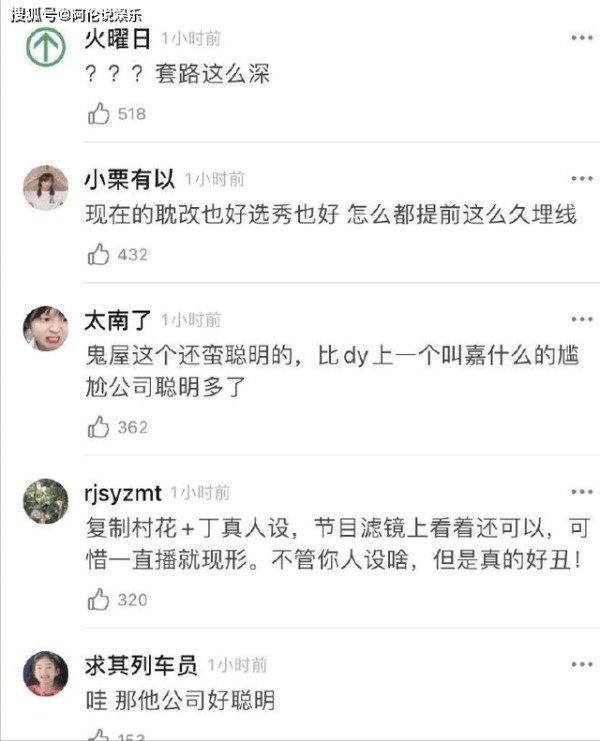Screen dimensions: 600x741
Task: Open the three-dot menu on 太南了's comment
Action: (x=581, y=319)
